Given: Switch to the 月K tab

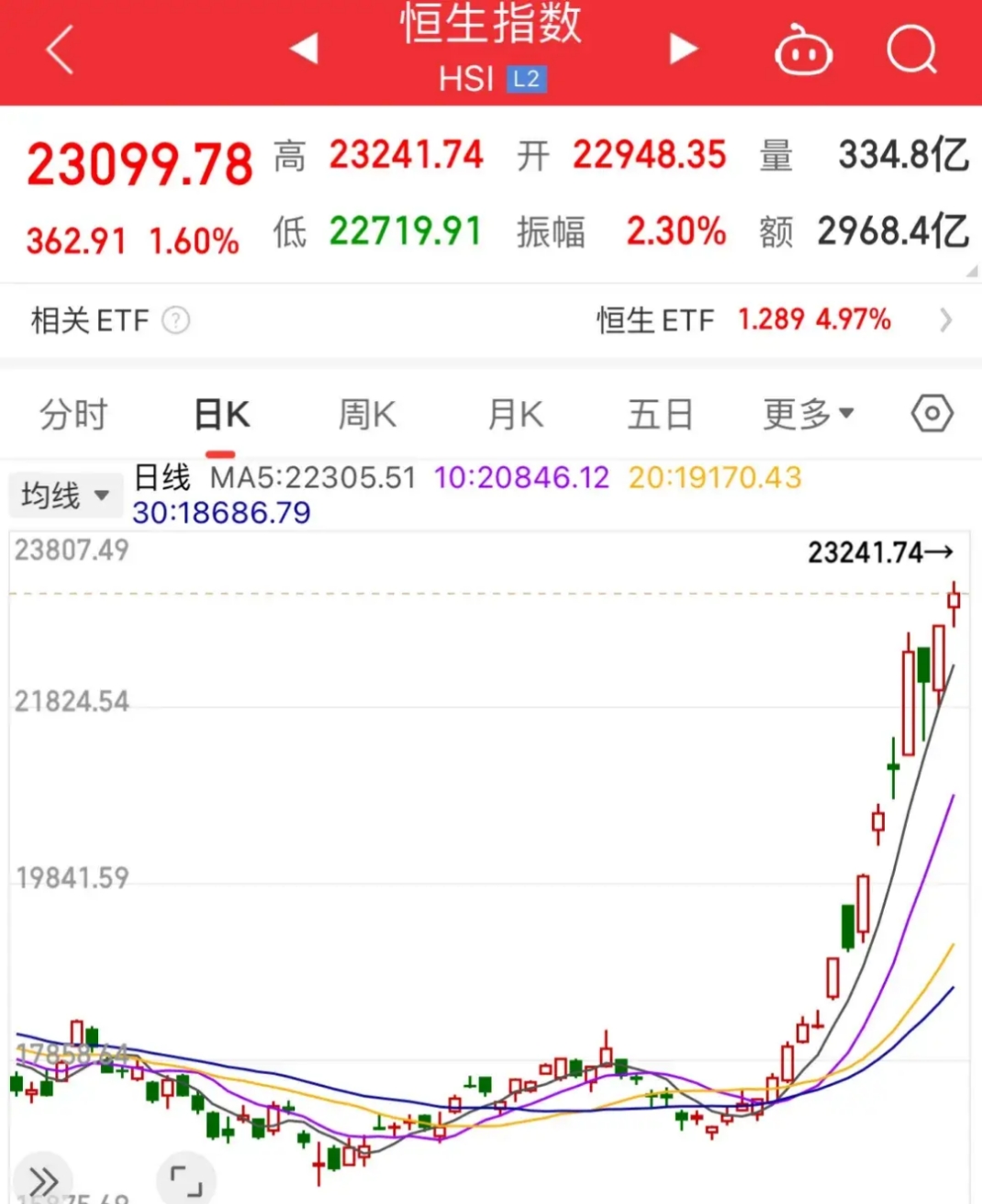Looking at the screenshot, I should click(513, 413).
